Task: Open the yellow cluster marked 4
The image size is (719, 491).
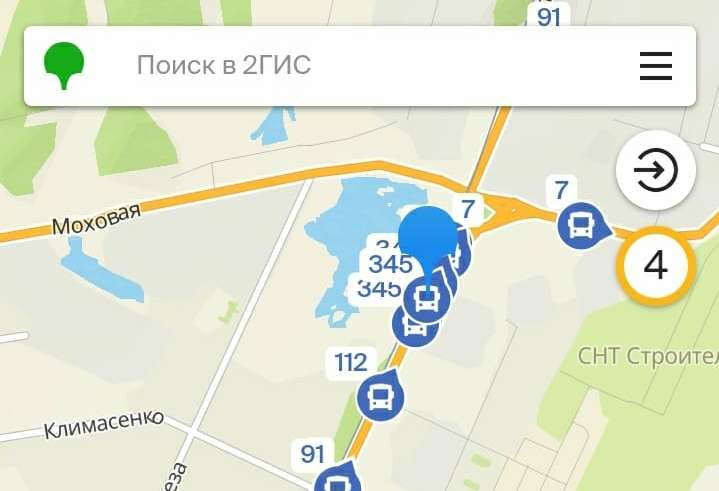Action: point(655,265)
